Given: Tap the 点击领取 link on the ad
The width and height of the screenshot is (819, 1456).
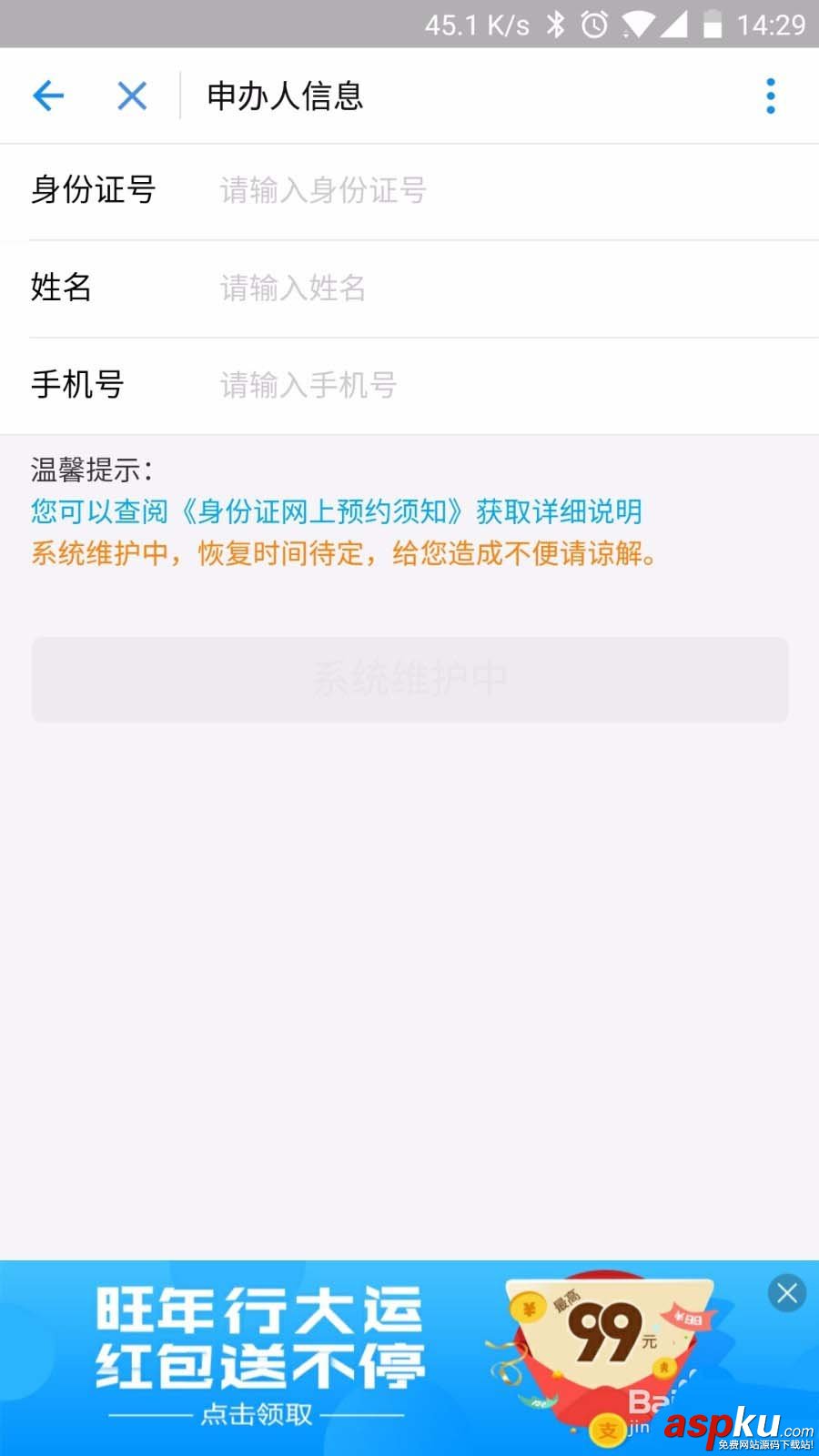Looking at the screenshot, I should (258, 1415).
